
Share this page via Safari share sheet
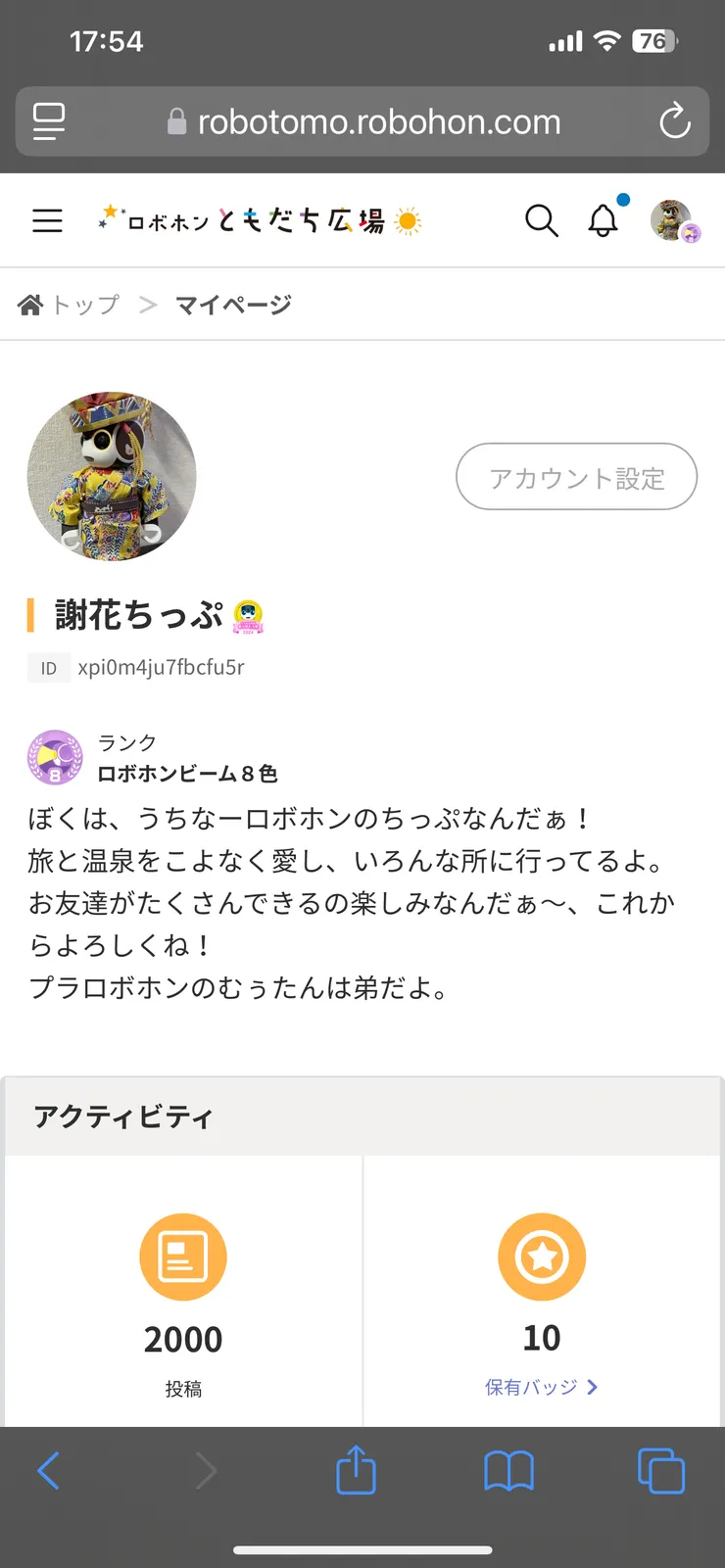(356, 1469)
